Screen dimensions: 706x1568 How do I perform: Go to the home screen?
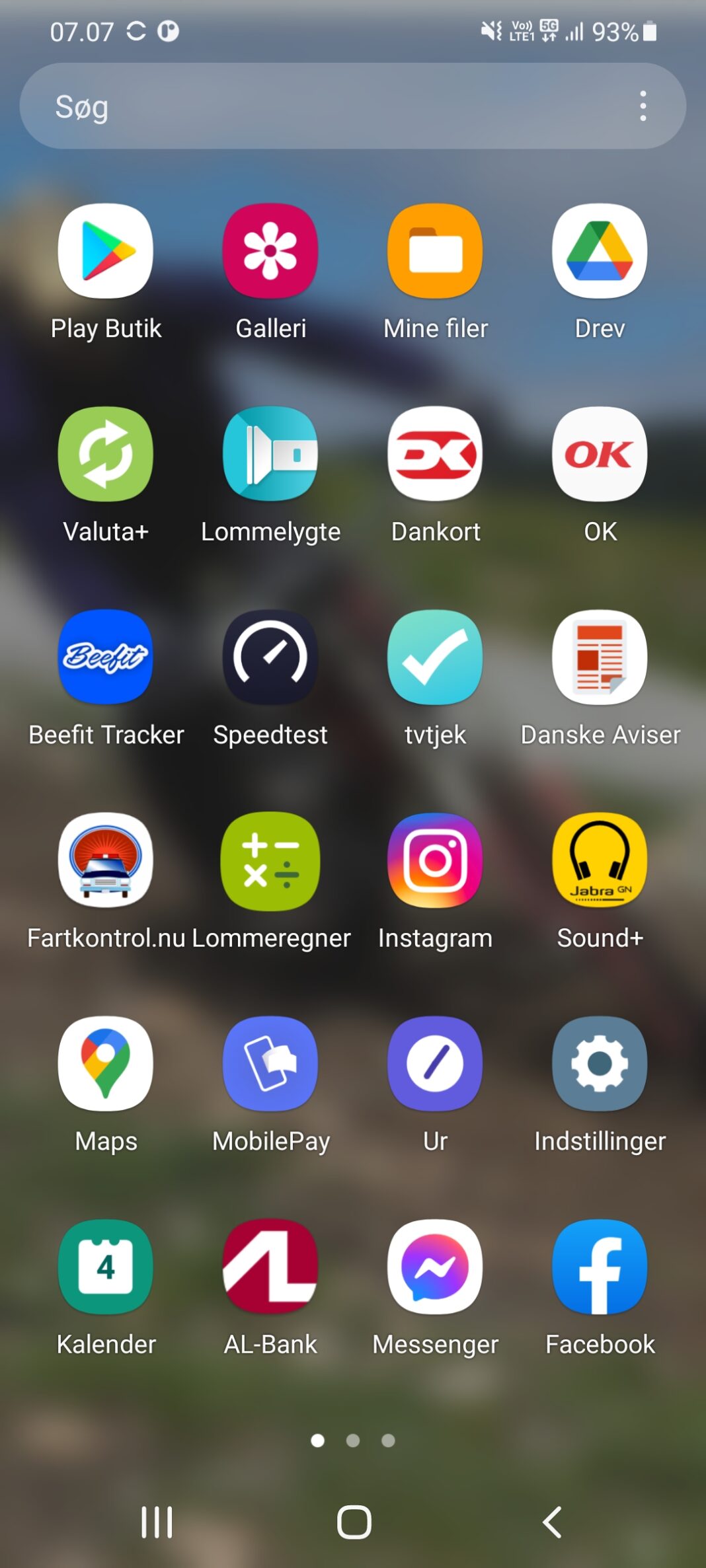[354, 1522]
